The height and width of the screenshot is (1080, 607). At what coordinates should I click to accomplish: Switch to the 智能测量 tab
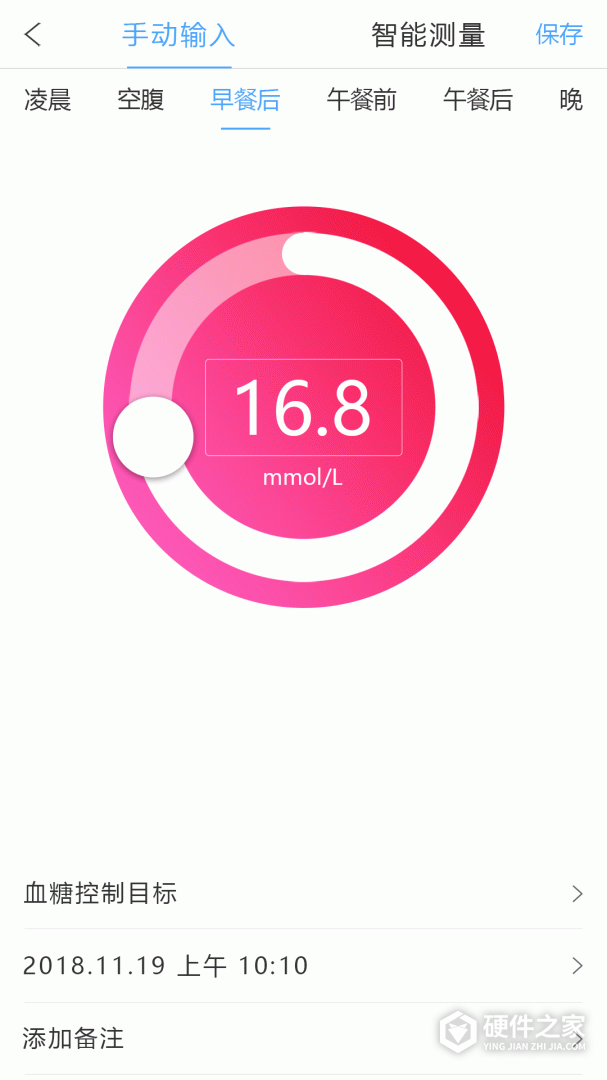pyautogui.click(x=428, y=35)
